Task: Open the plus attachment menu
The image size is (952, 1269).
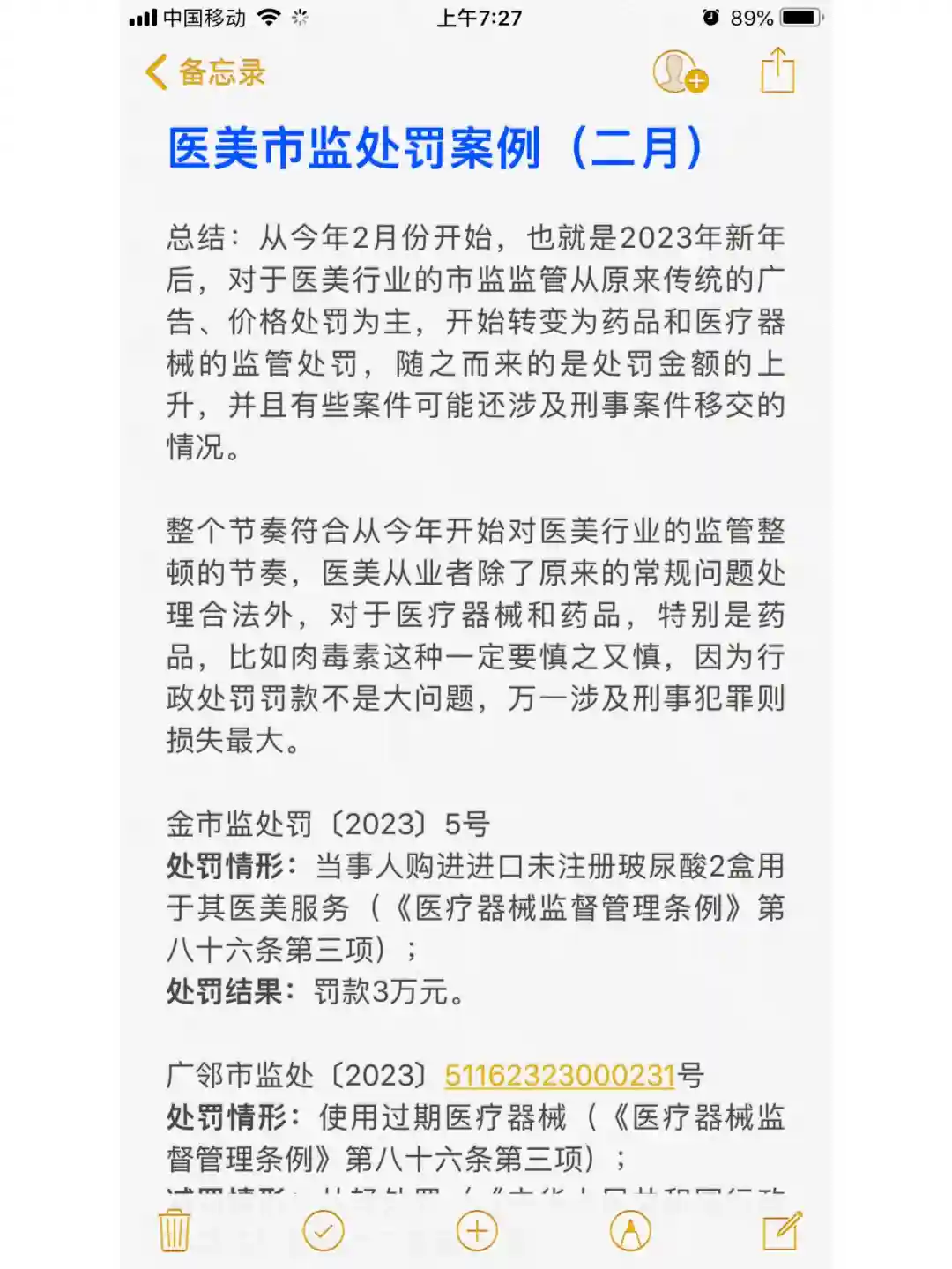Action: (477, 1230)
